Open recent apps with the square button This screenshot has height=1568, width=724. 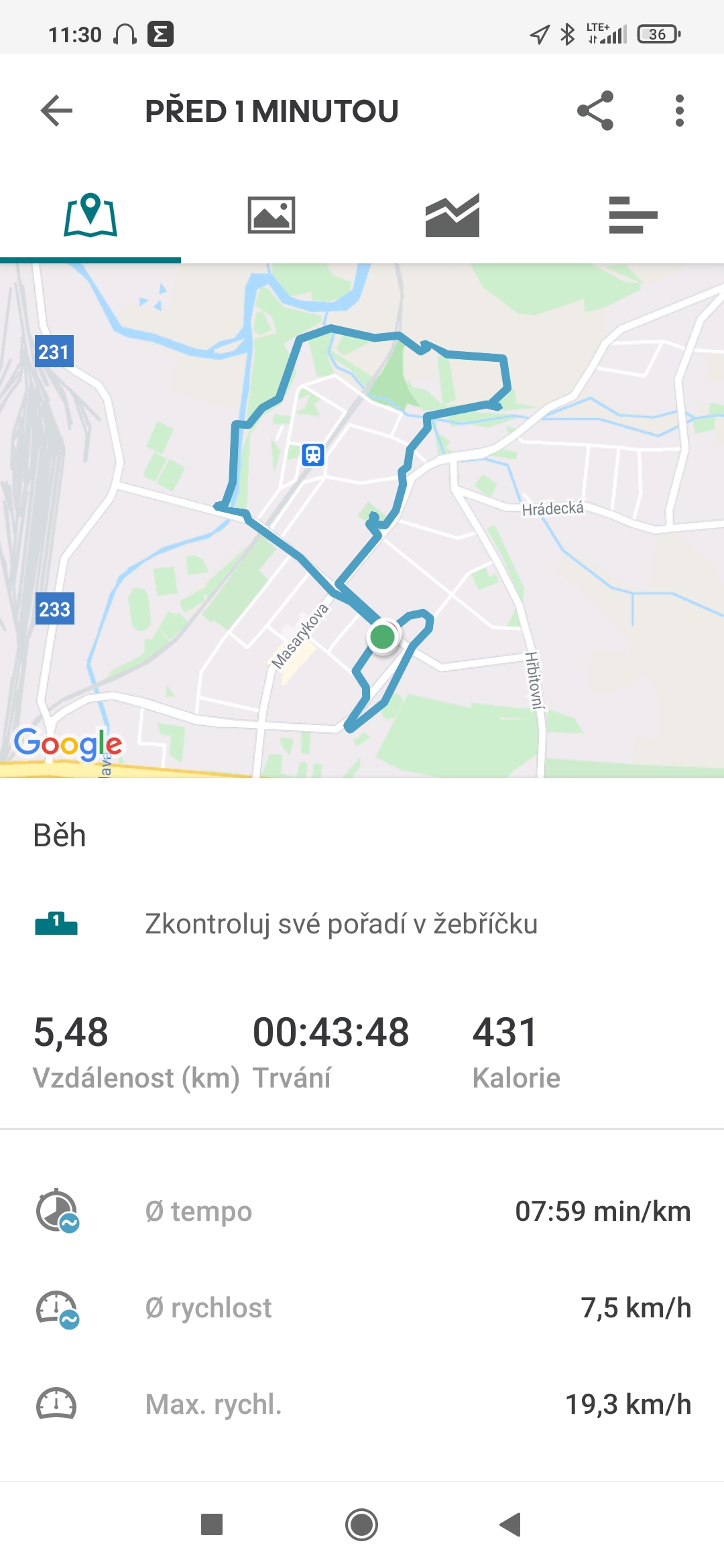point(212,1524)
